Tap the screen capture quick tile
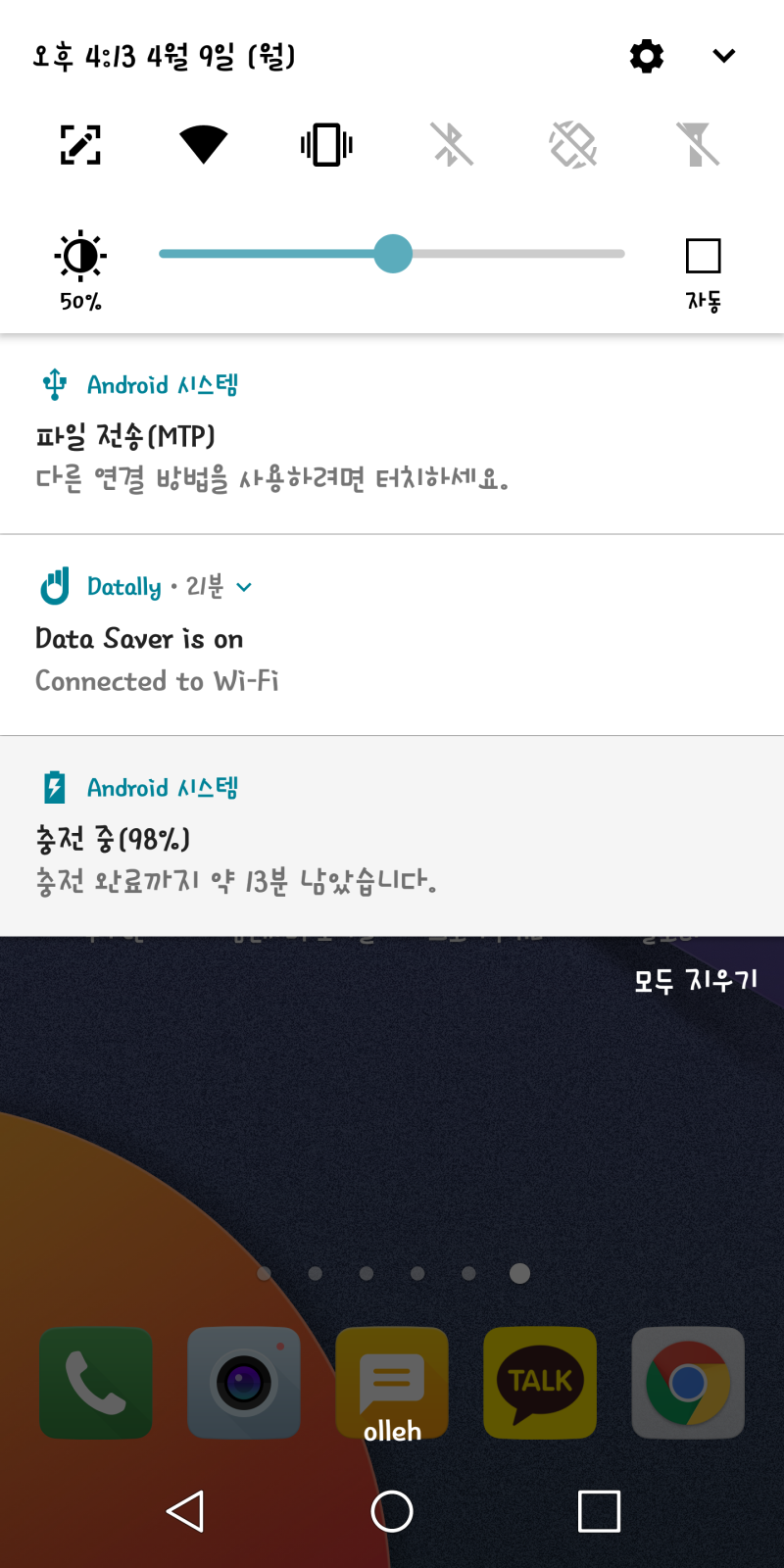Viewport: 784px width, 1568px height. pos(80,145)
